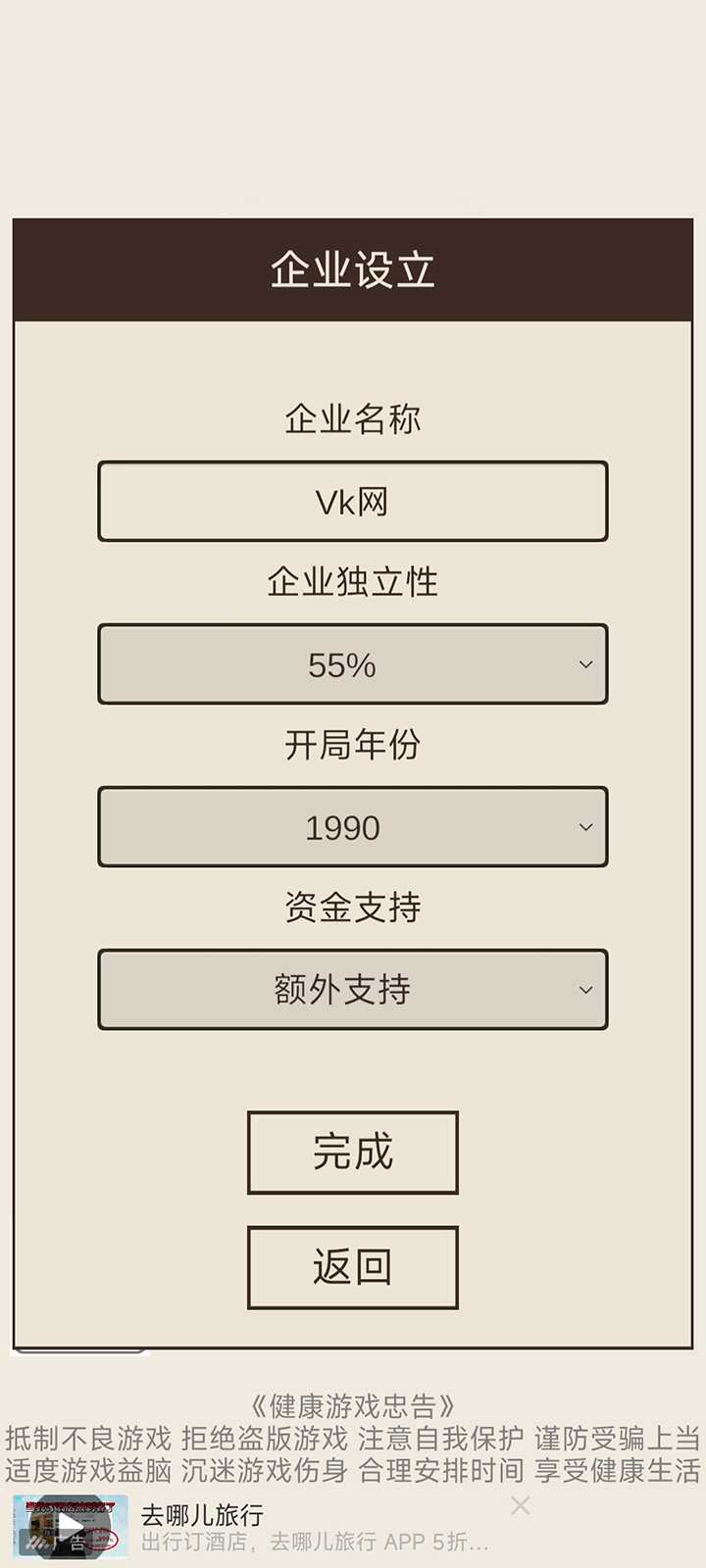This screenshot has height=1568, width=706.
Task: Tap the 完成 button
Action: tap(352, 1152)
